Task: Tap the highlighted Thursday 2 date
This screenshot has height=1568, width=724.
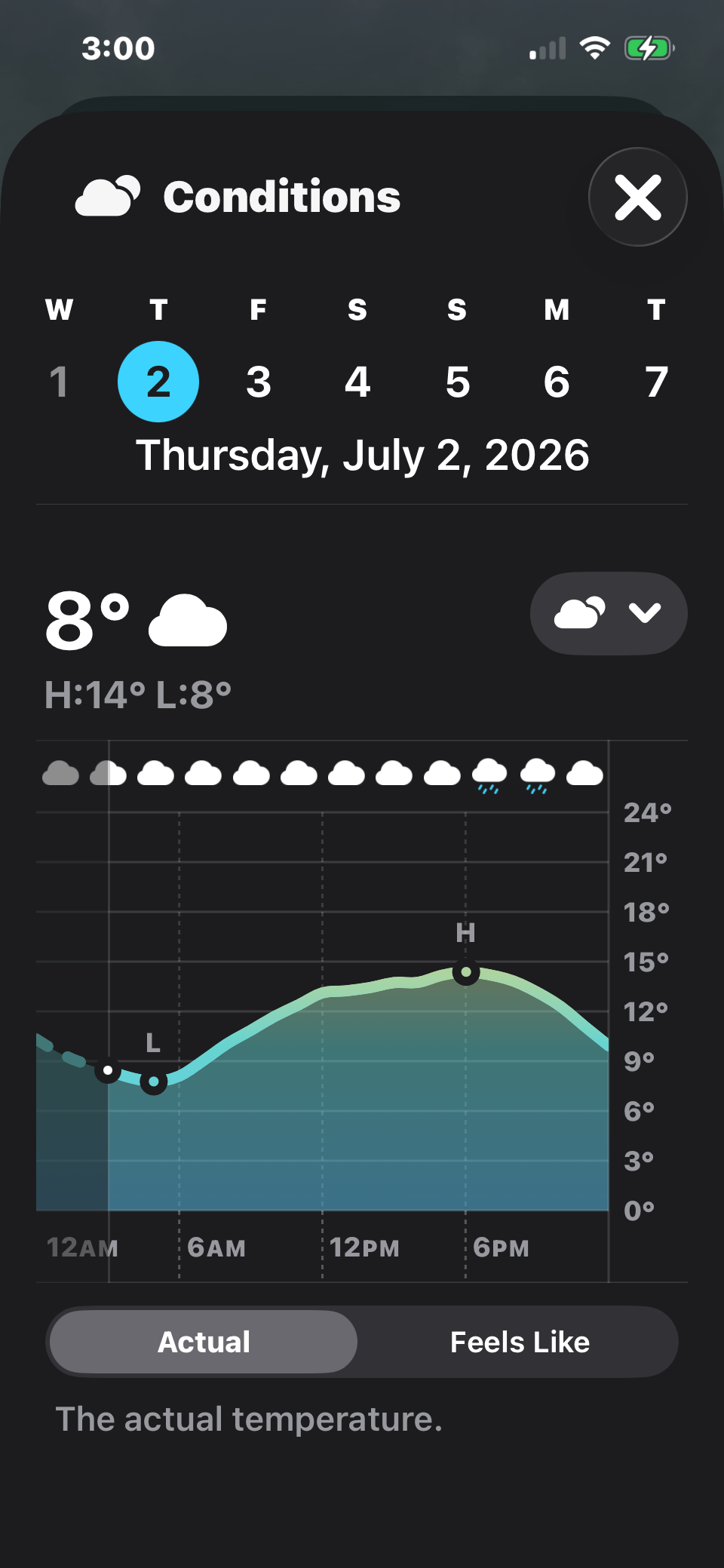Action: pos(158,382)
